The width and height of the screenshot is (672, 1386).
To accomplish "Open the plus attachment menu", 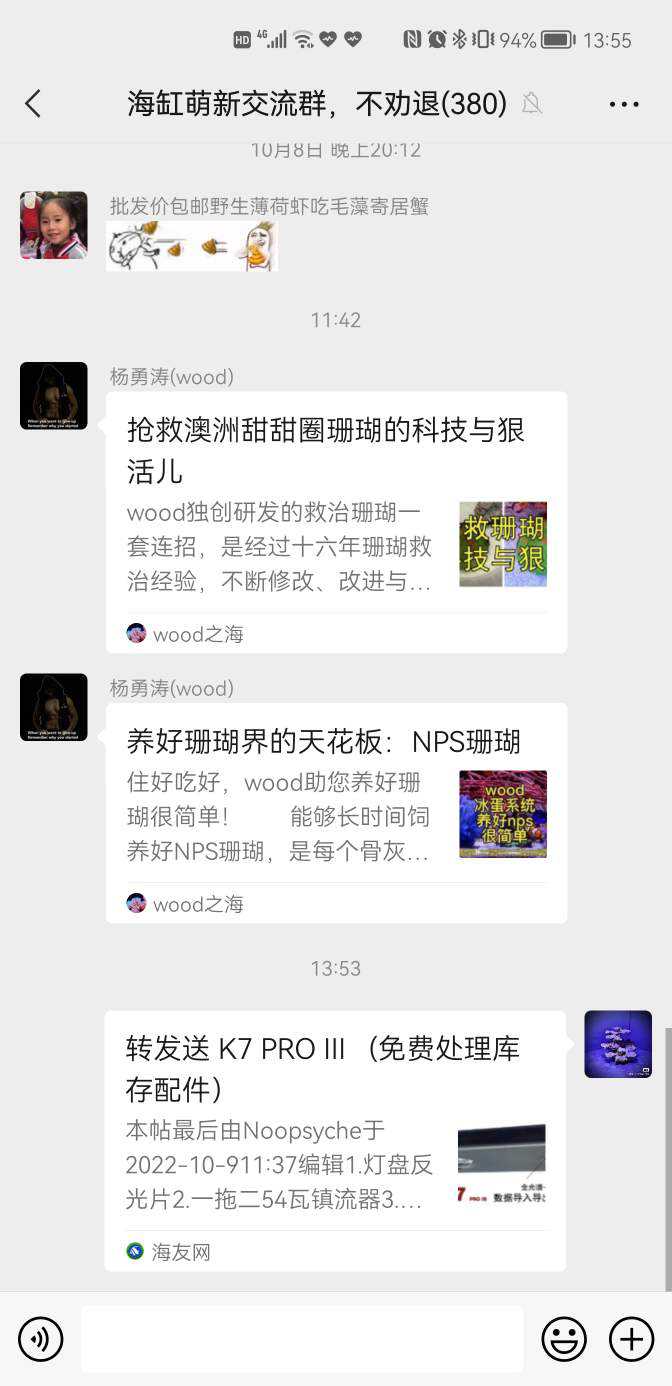I will 631,1338.
